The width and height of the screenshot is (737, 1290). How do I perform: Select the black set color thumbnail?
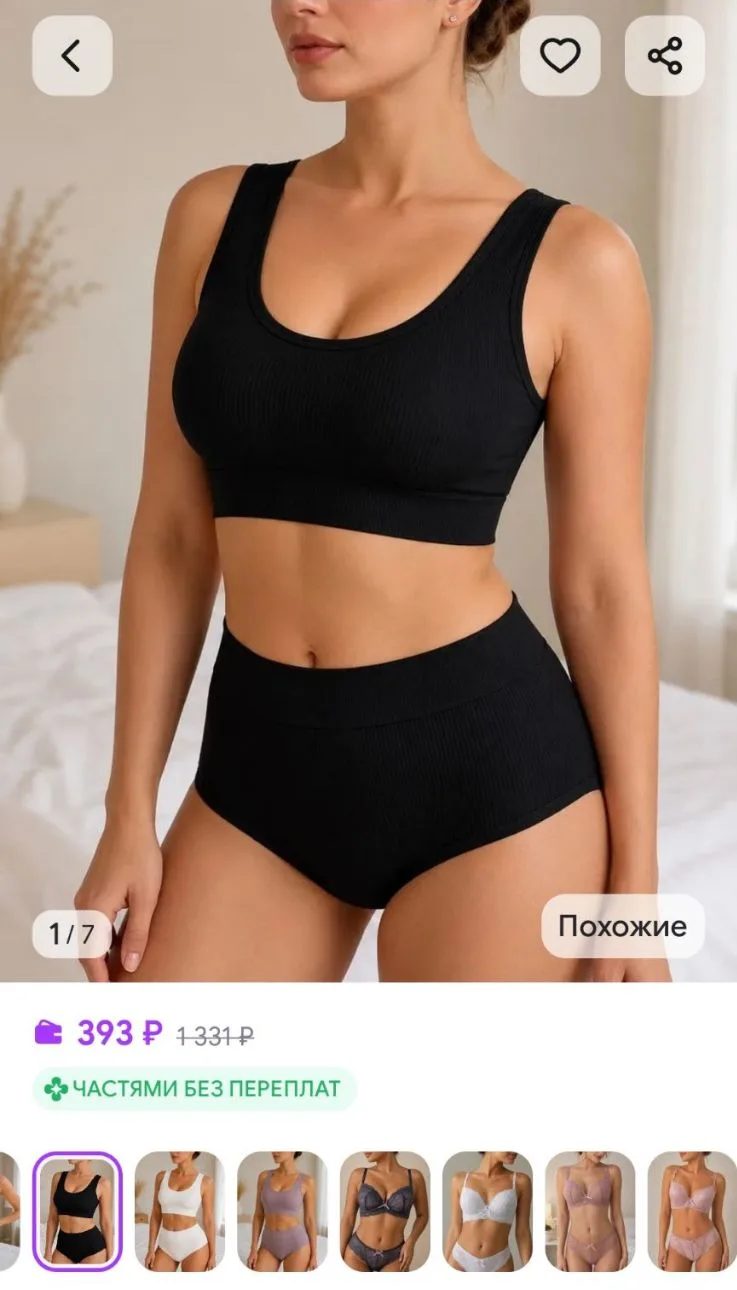(77, 1211)
